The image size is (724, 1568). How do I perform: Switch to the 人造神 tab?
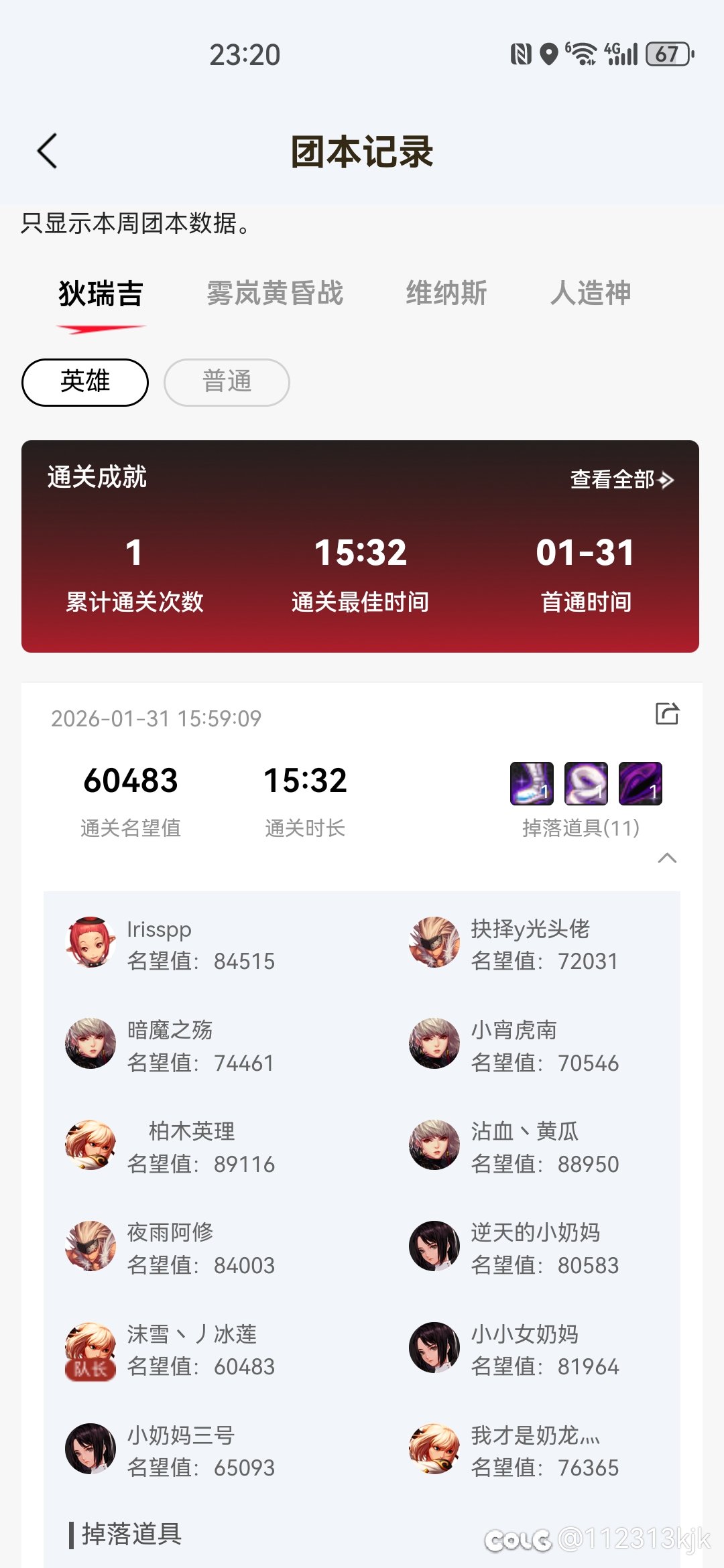click(x=591, y=293)
